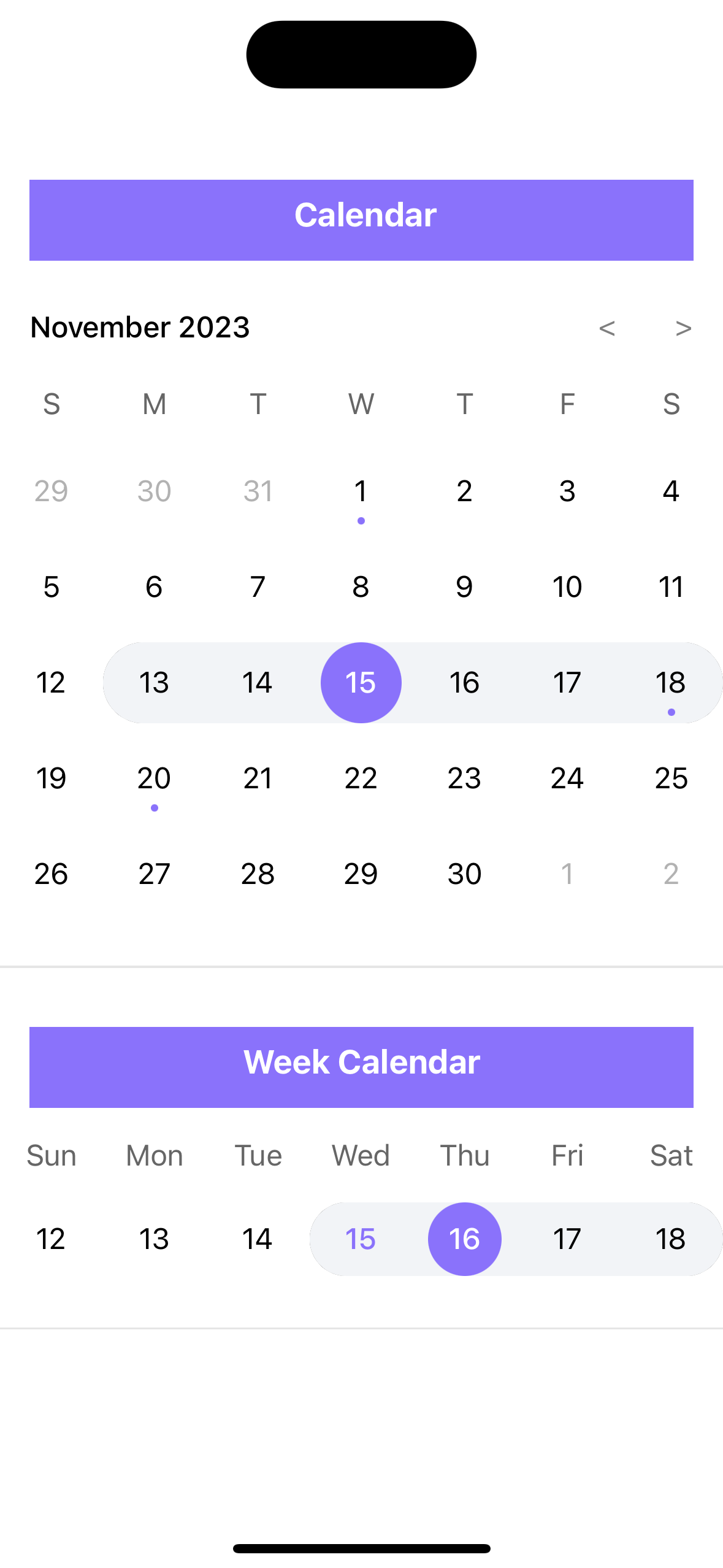Choose November 27 in the month calendar

coord(154,874)
